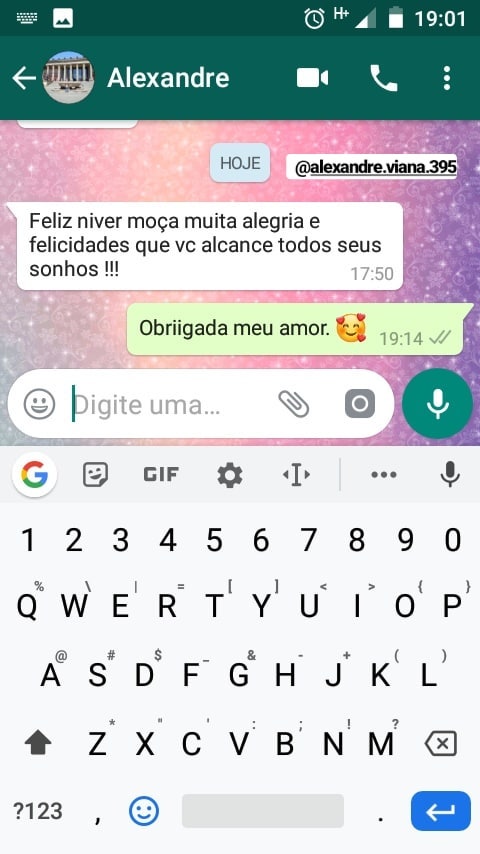Open keyboard settings gear

click(x=230, y=475)
